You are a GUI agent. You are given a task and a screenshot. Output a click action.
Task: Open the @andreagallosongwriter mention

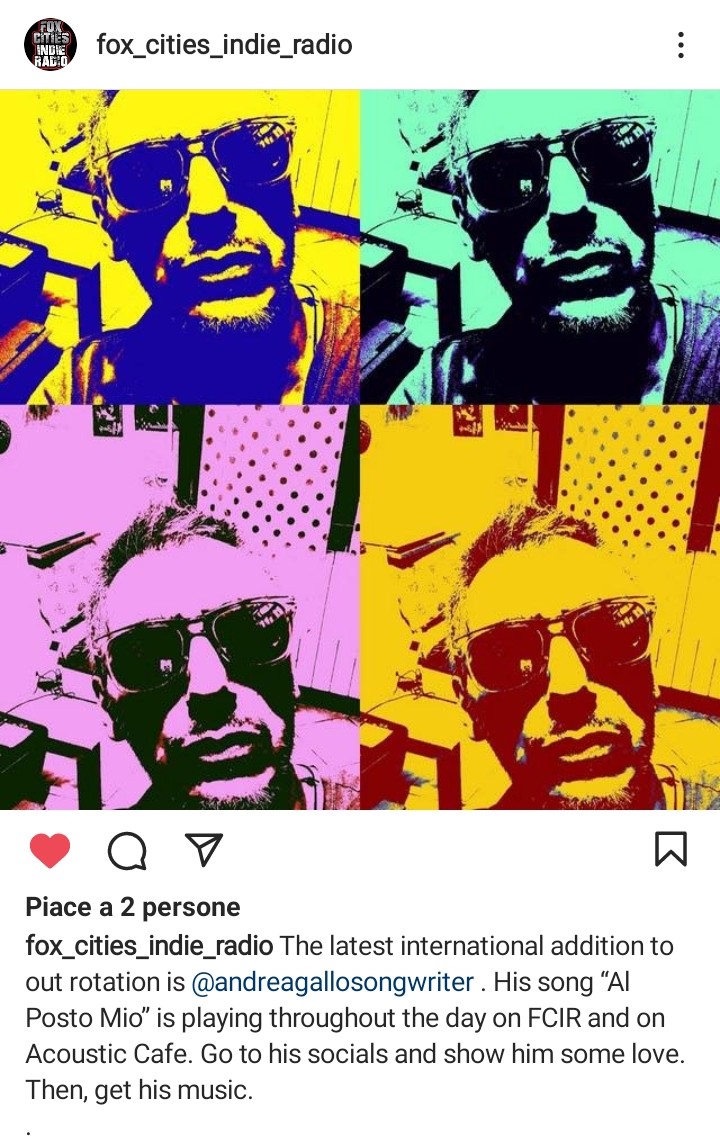332,982
